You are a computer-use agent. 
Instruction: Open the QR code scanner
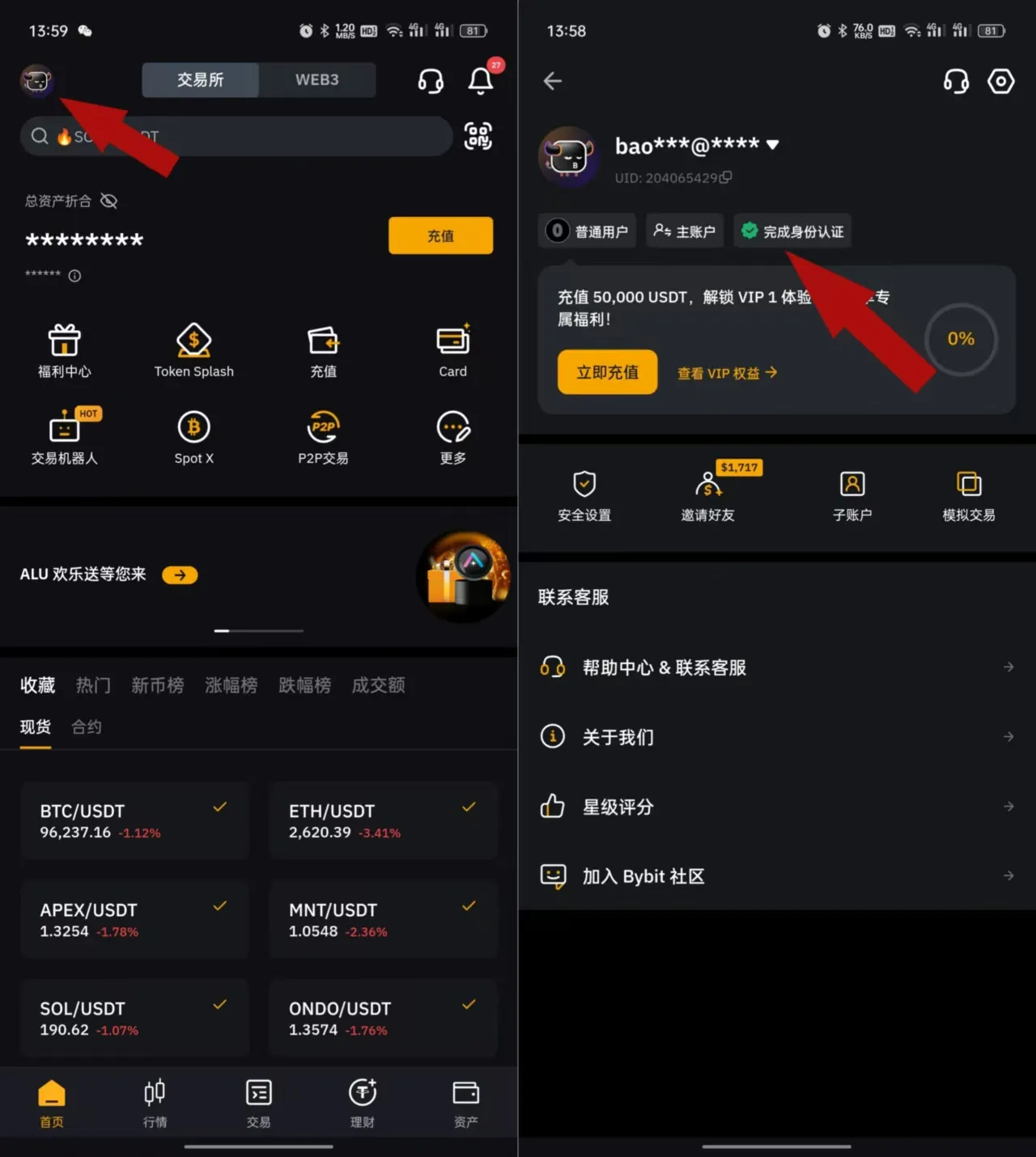point(478,136)
